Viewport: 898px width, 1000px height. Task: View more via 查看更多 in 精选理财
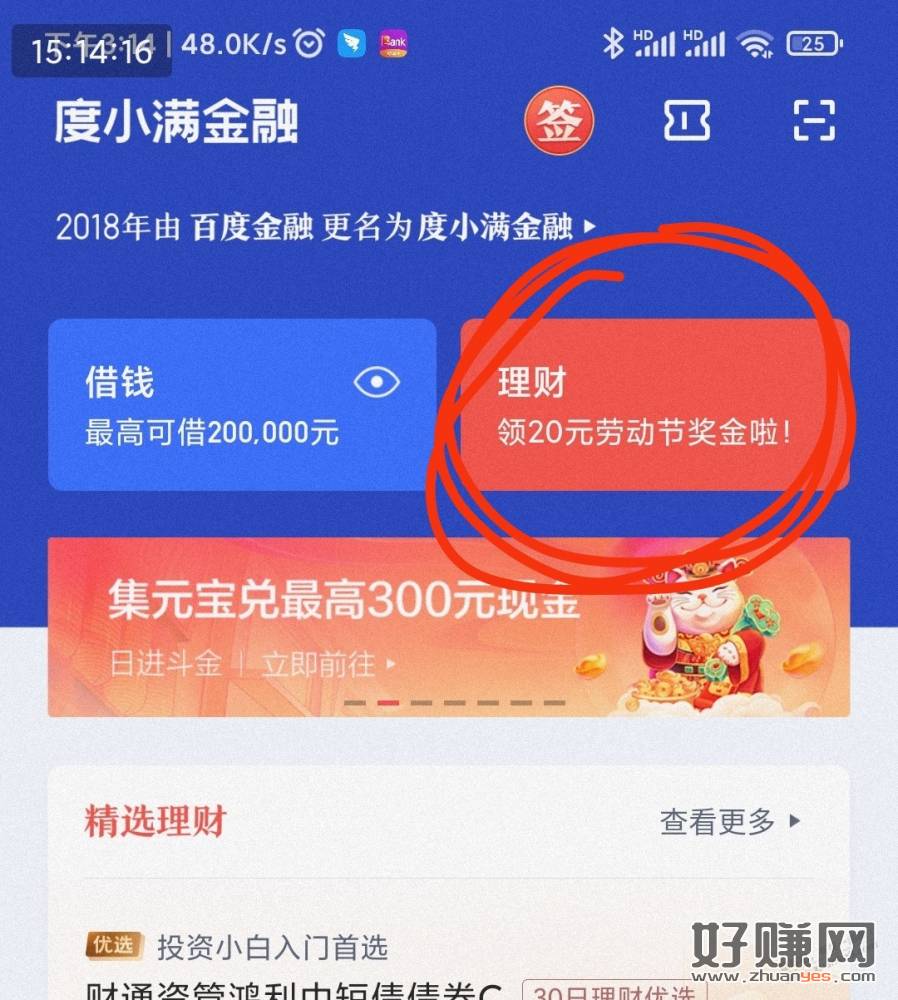pos(729,822)
